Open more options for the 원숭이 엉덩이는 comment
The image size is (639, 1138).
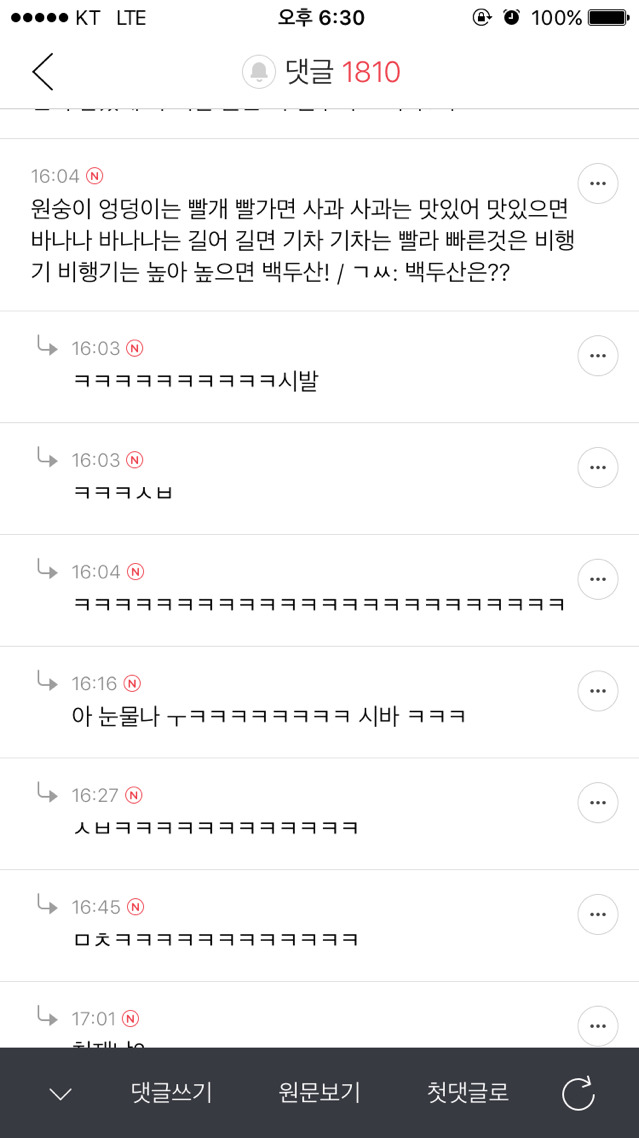(598, 183)
